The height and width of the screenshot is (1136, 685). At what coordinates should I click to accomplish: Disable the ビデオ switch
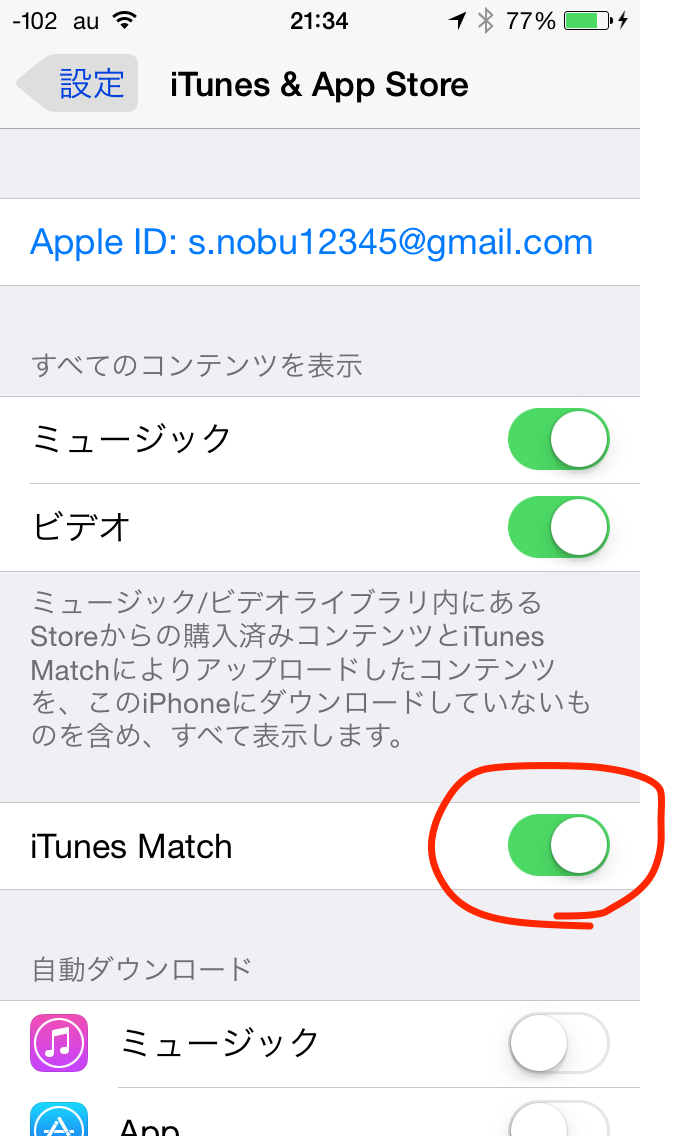(558, 527)
